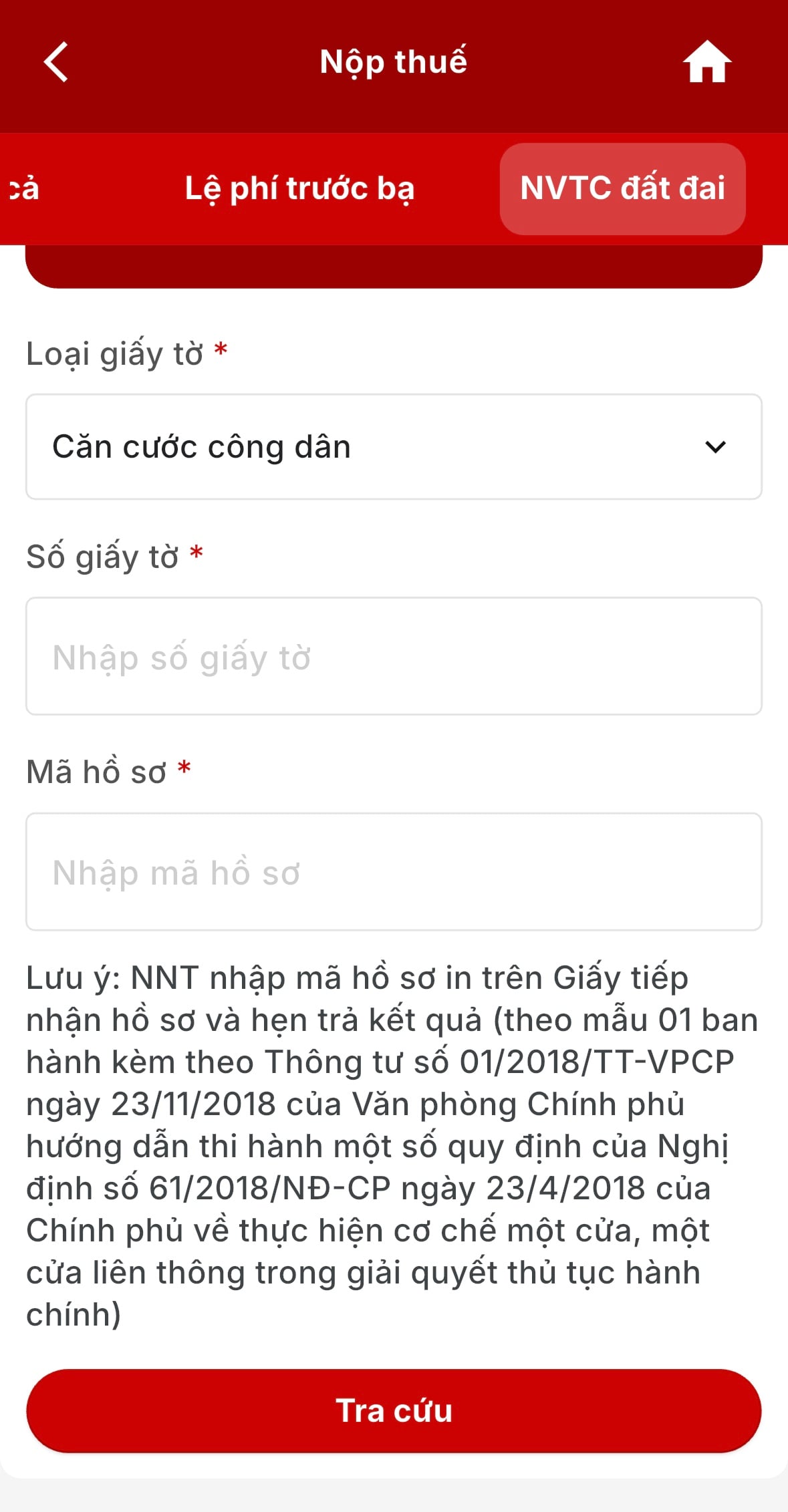Image resolution: width=788 pixels, height=1512 pixels.
Task: Tap the Tra cứu button
Action: (x=394, y=1410)
